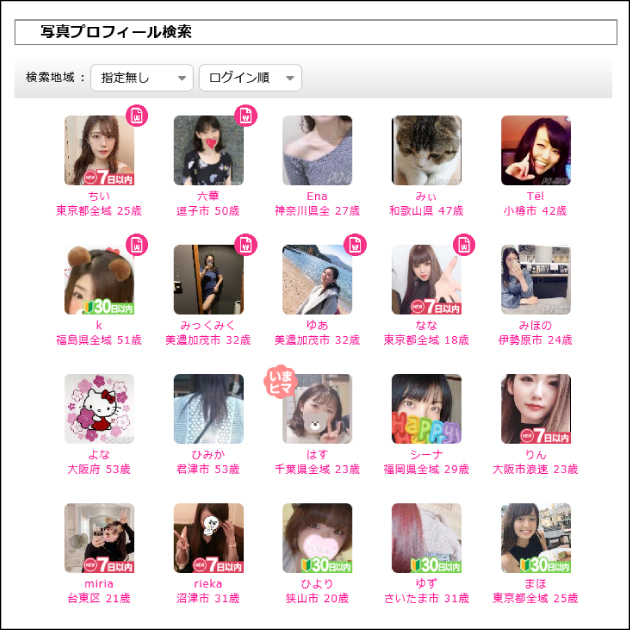Open rieka's profile from 沼津市
630x630 pixels.
click(x=208, y=538)
